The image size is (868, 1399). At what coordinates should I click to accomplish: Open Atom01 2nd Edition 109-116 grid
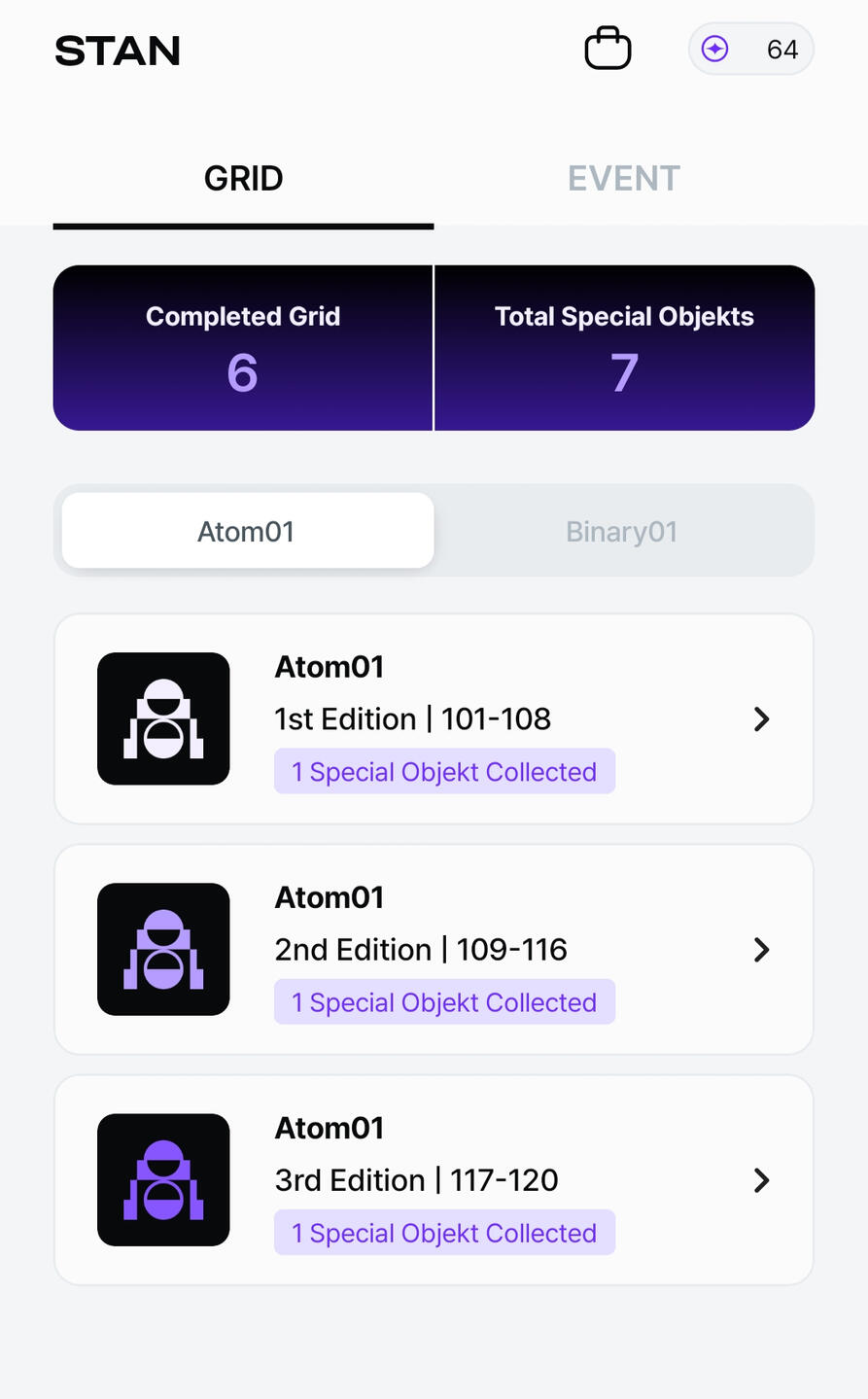[x=434, y=950]
